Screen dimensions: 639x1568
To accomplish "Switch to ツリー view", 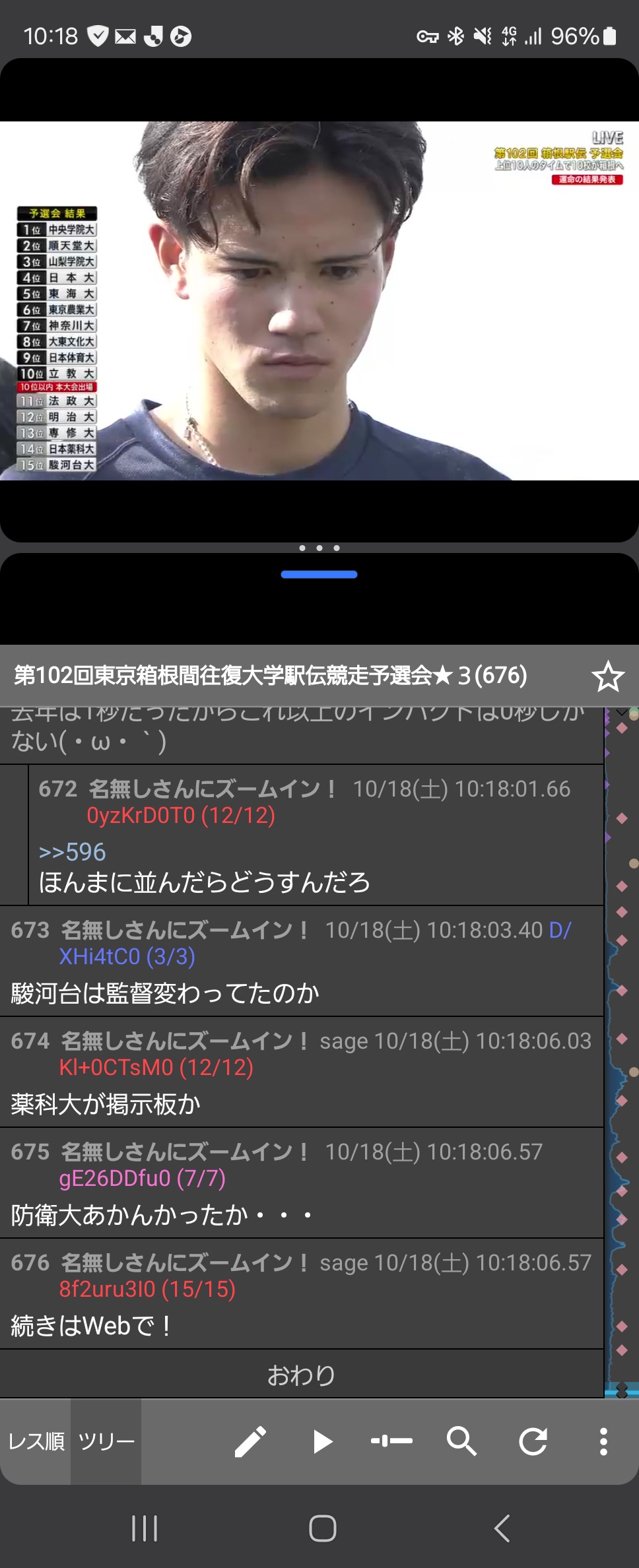I will (106, 1441).
